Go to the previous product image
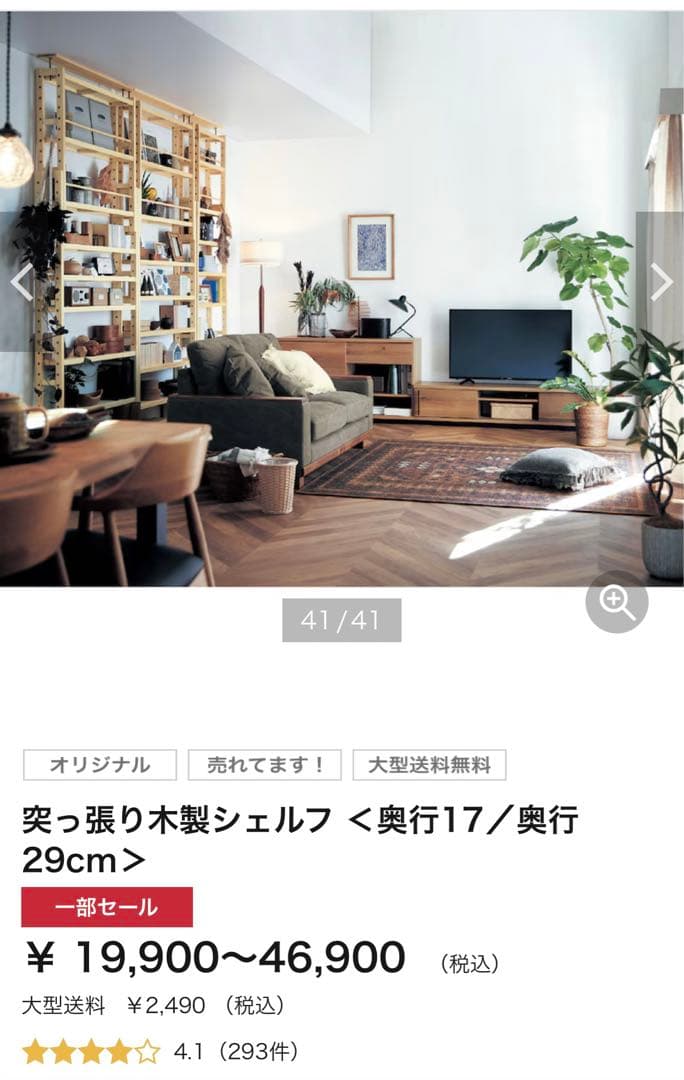 pos(22,282)
